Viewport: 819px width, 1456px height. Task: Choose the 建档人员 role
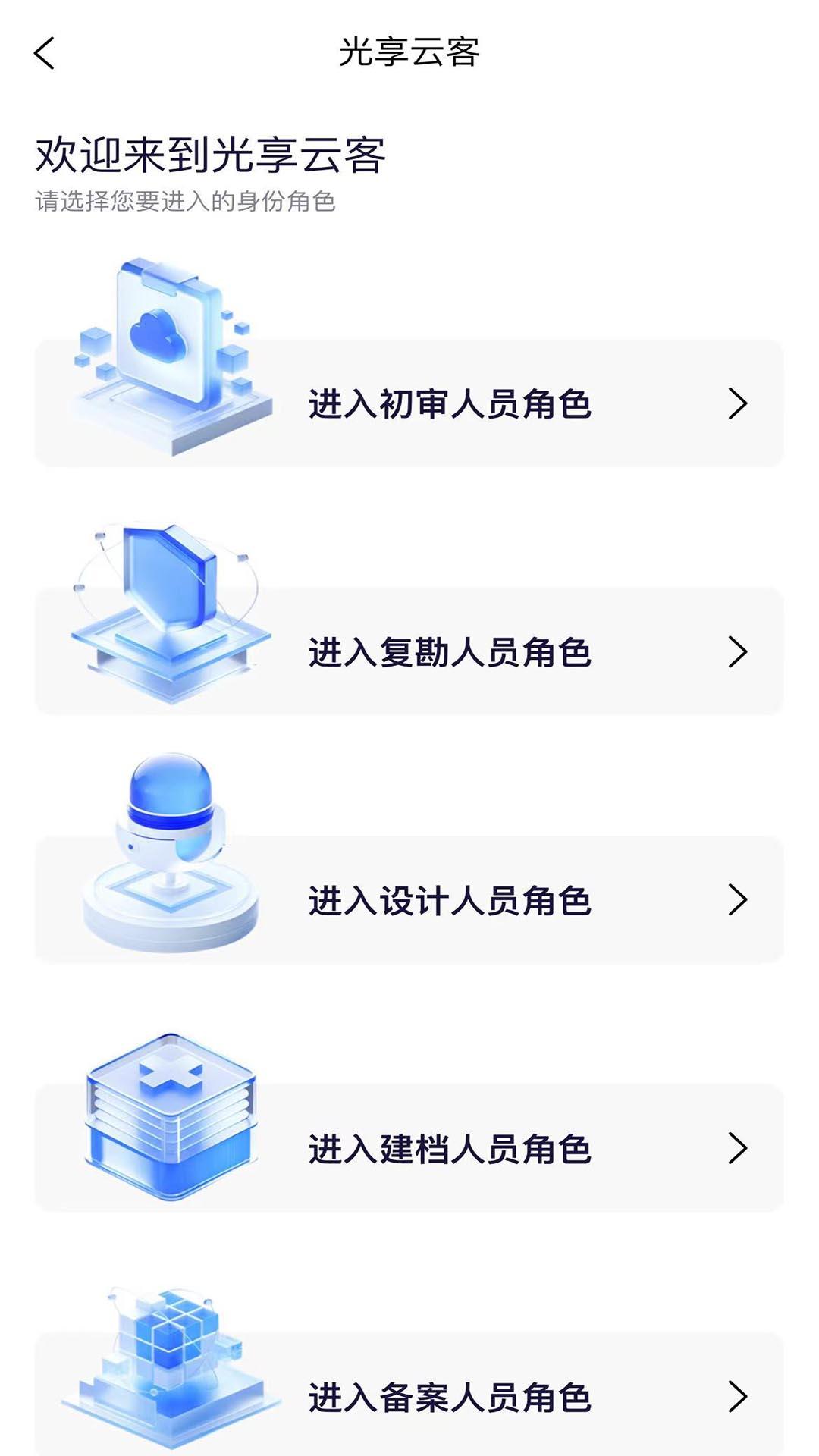(449, 1148)
